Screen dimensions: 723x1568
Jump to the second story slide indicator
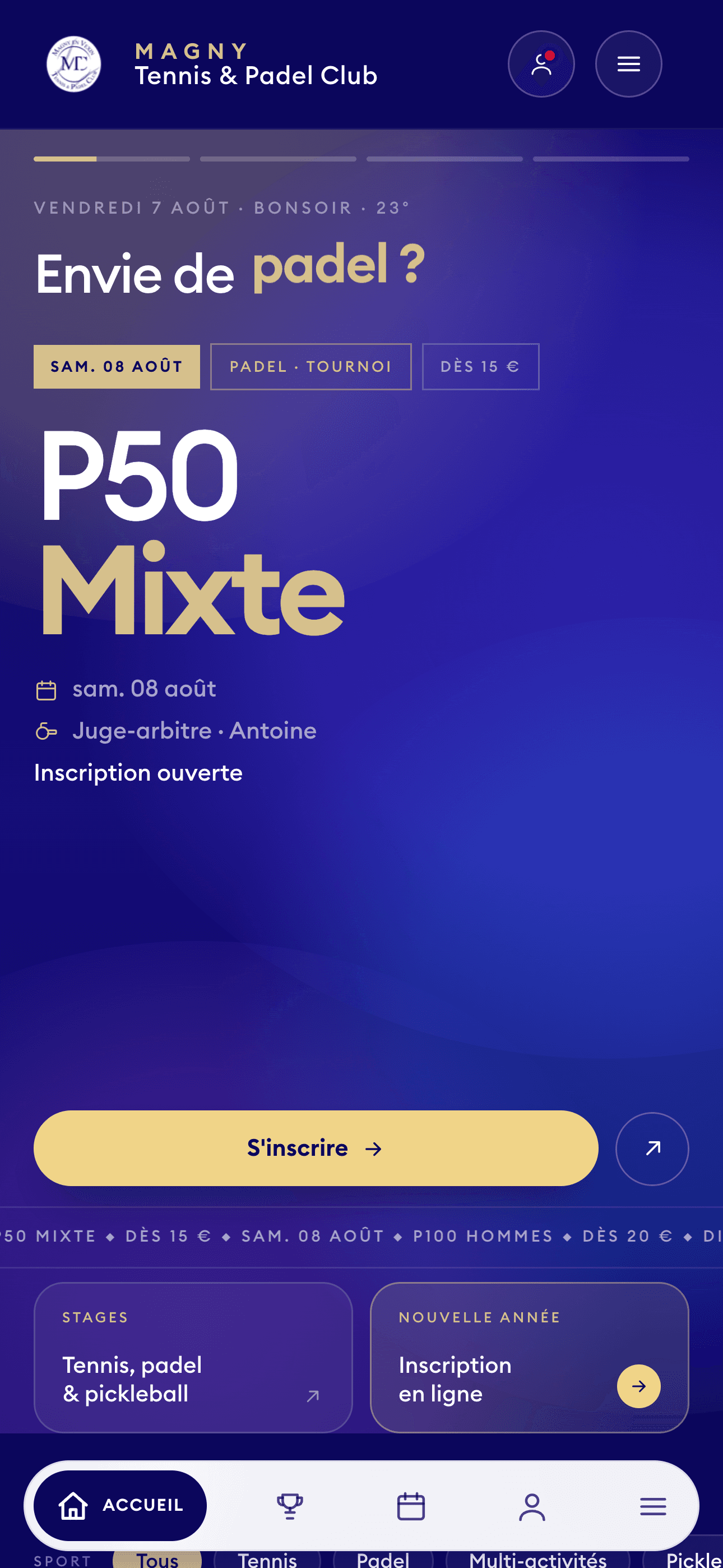tap(278, 159)
